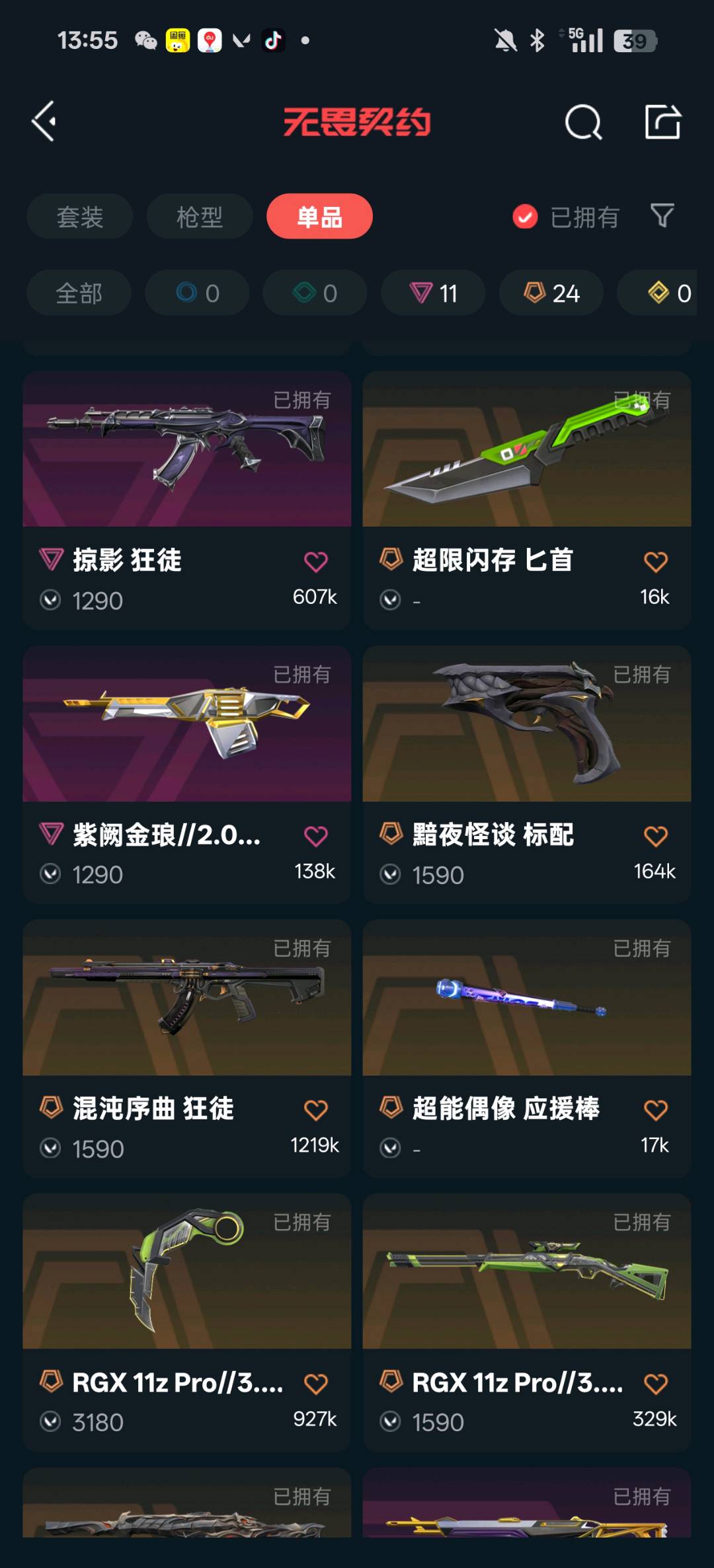Favorite the 黯夜怪谈 标配 skin
Image resolution: width=714 pixels, height=1568 pixels.
[x=655, y=837]
